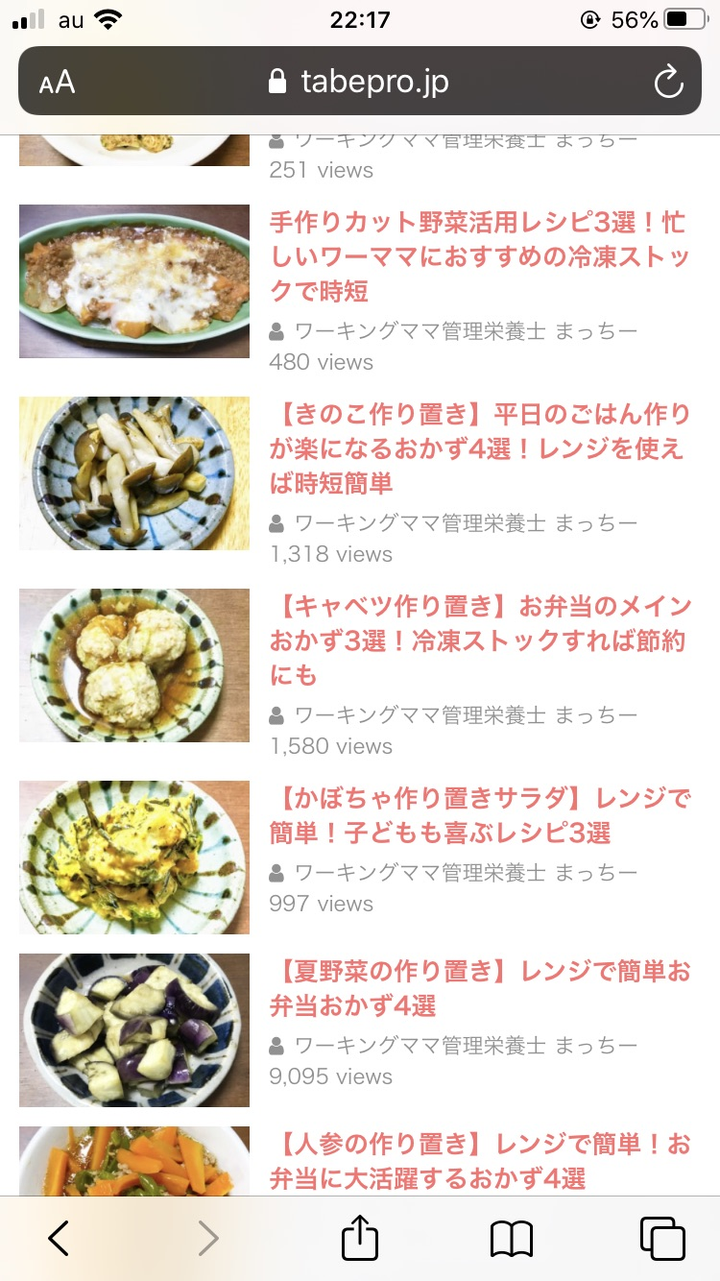This screenshot has height=1281, width=720.
Task: Show all open Safari tabs
Action: point(662,1239)
